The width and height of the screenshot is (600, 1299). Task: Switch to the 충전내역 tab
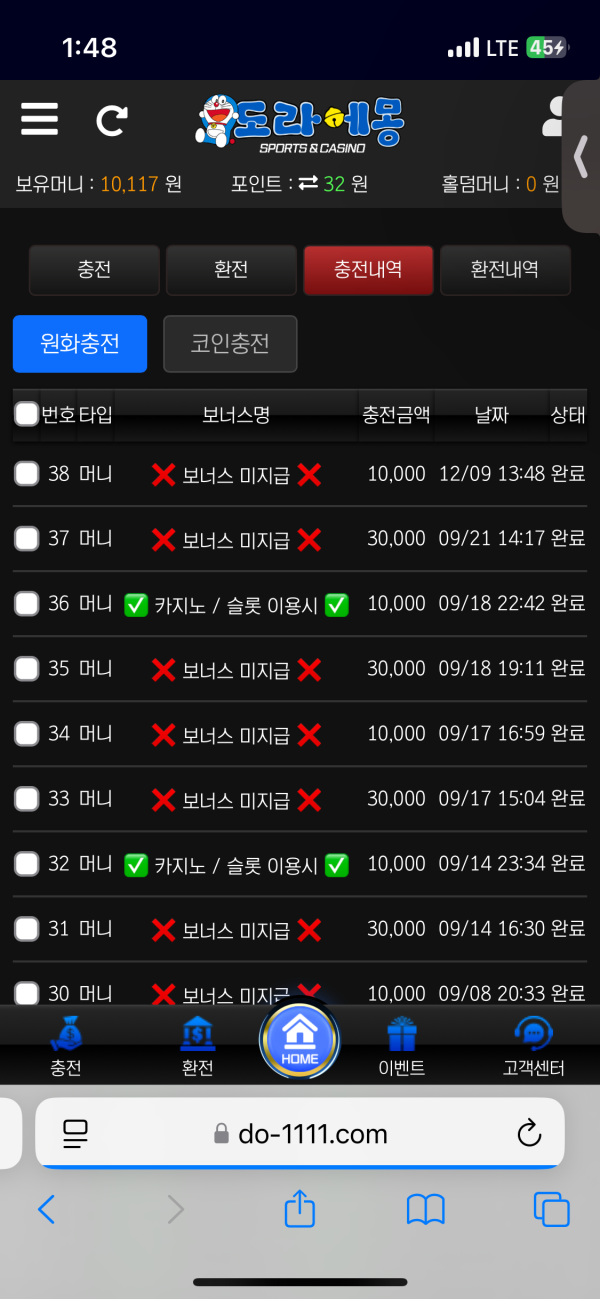coord(368,270)
